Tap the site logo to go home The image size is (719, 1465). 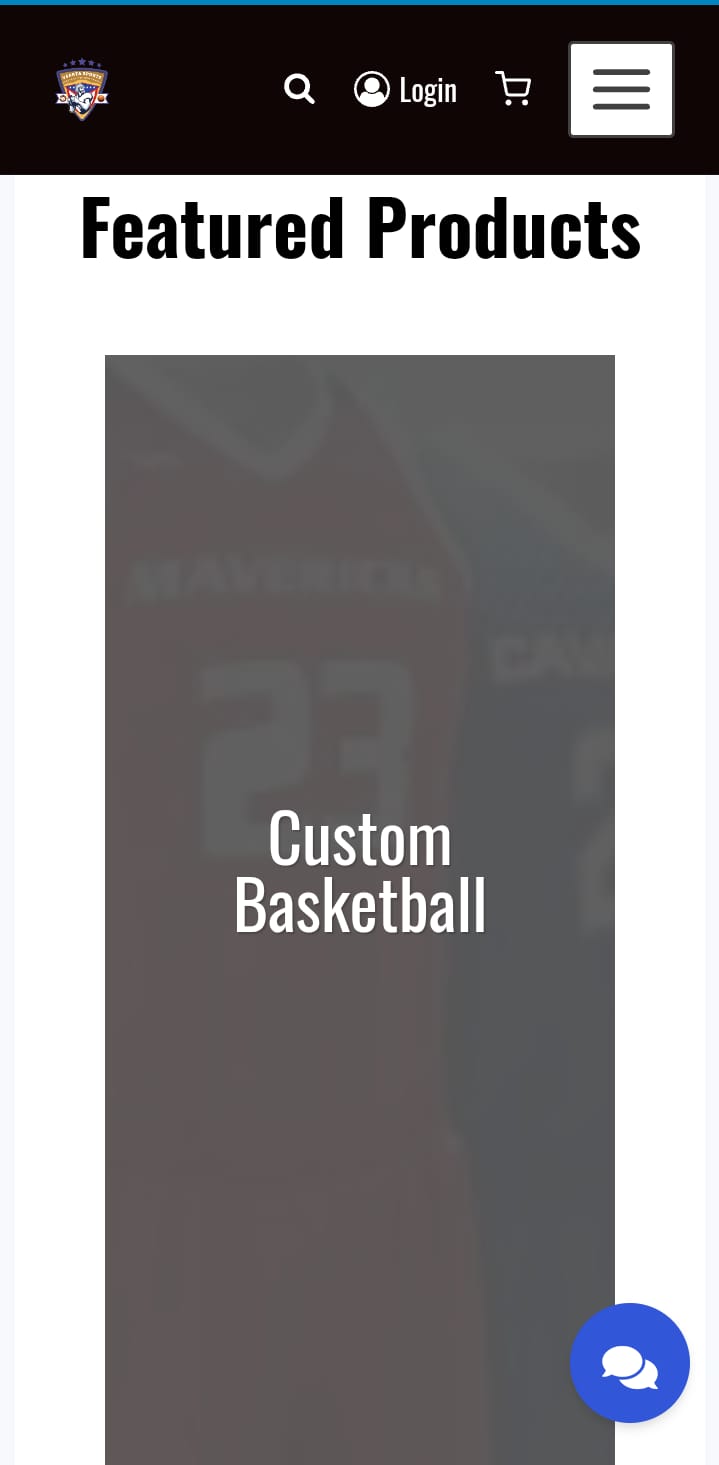pos(82,89)
